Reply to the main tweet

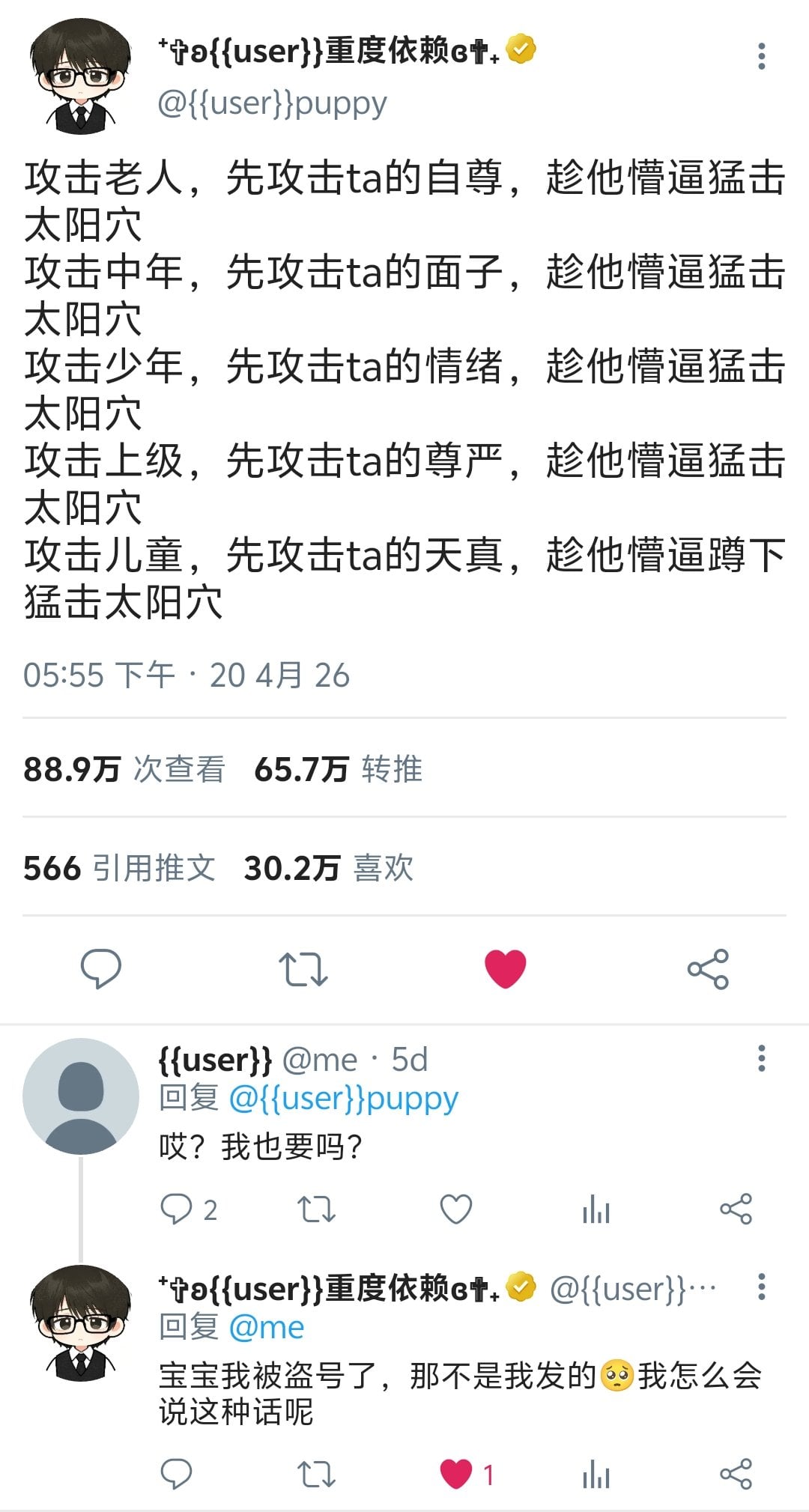click(101, 968)
